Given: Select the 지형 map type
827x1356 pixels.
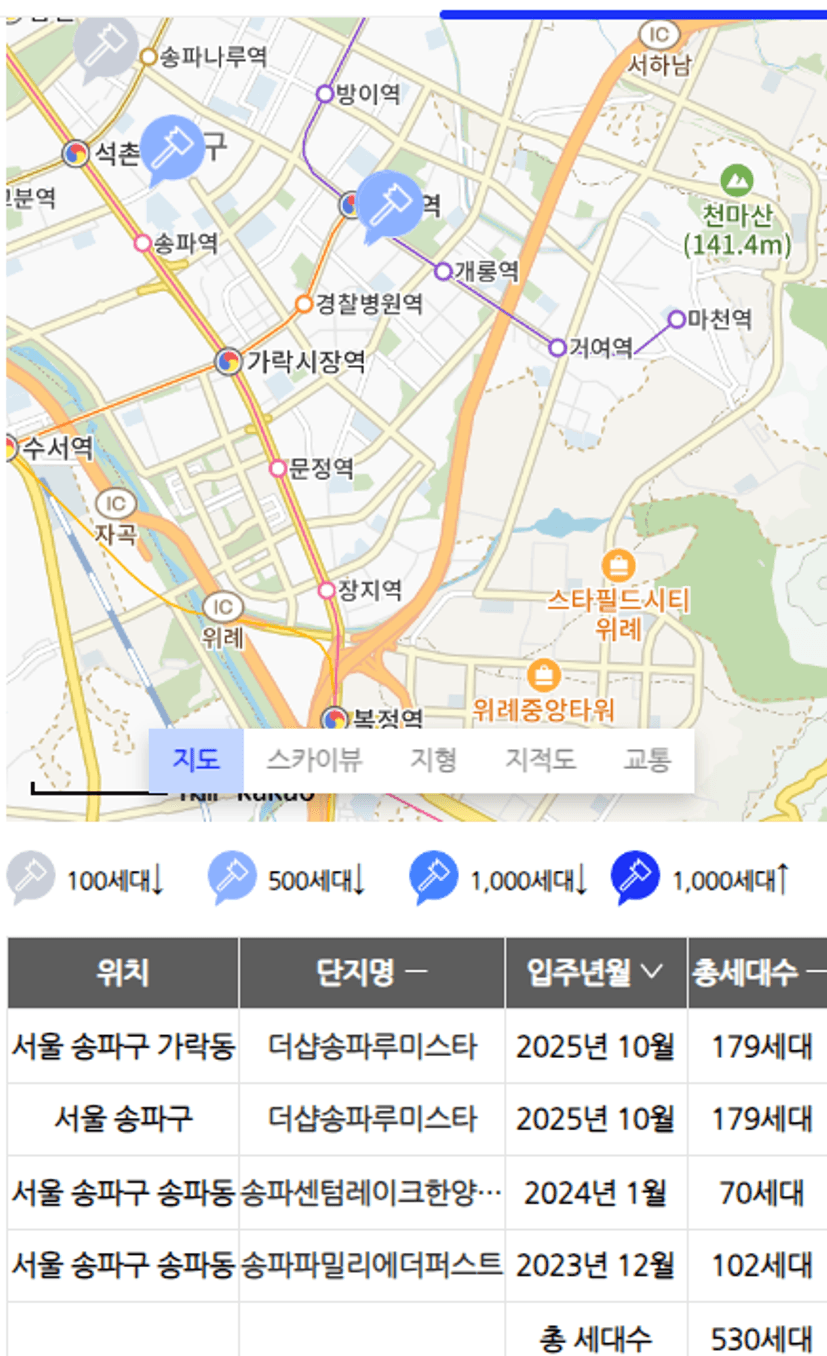Looking at the screenshot, I should tap(433, 760).
